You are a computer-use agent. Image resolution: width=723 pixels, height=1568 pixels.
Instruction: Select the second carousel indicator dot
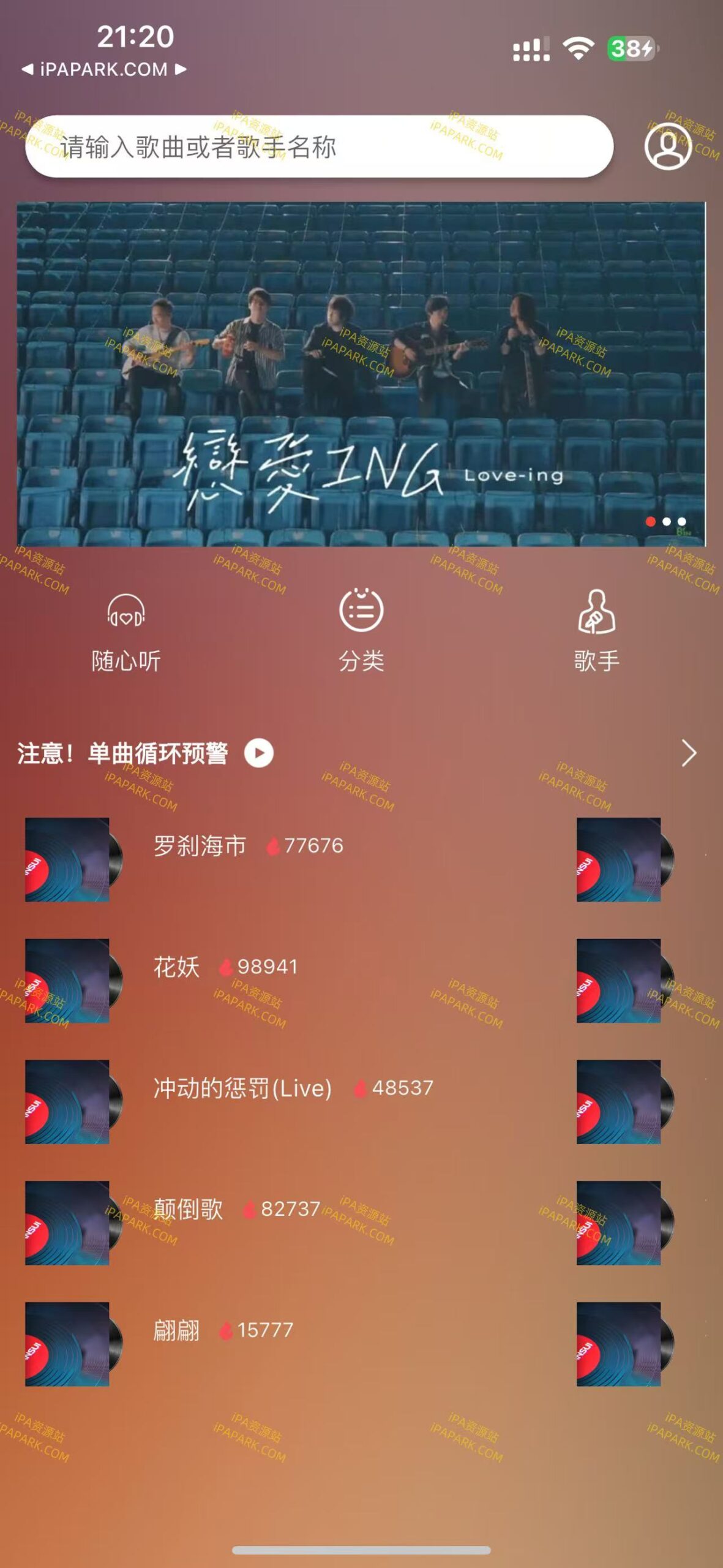tap(667, 521)
